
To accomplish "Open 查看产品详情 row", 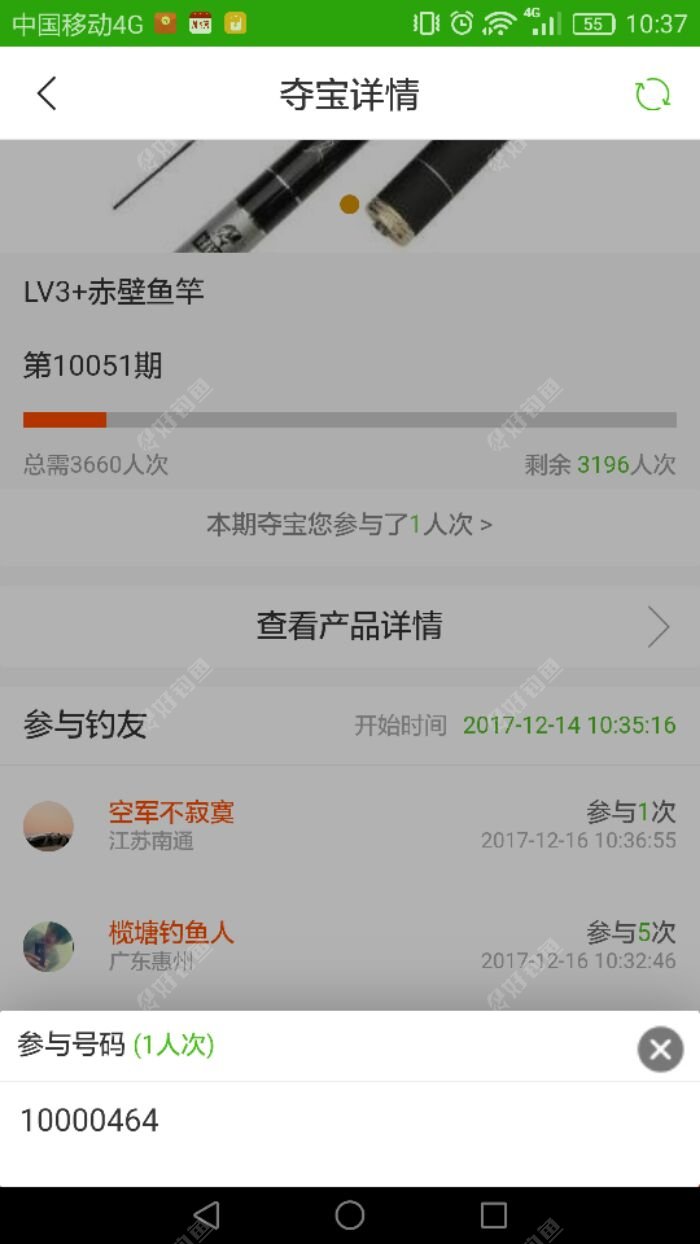I will point(350,627).
